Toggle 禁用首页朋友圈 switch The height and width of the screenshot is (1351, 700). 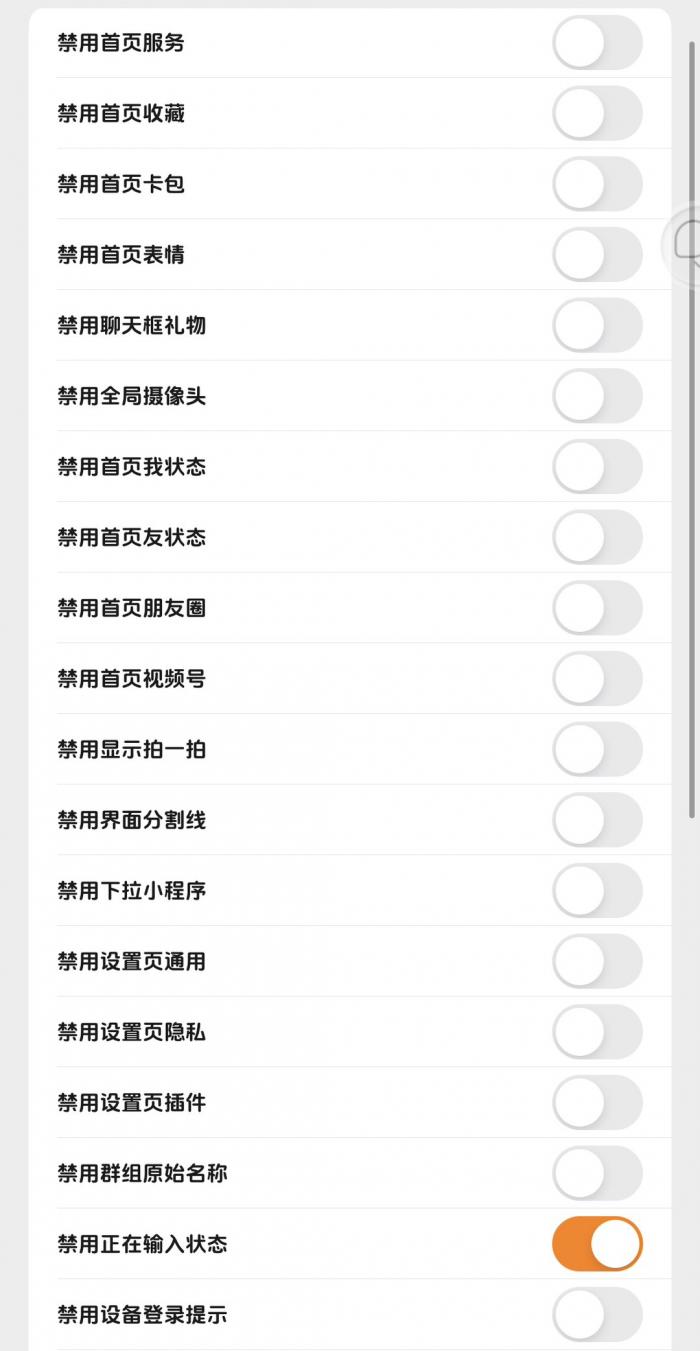pyautogui.click(x=597, y=608)
